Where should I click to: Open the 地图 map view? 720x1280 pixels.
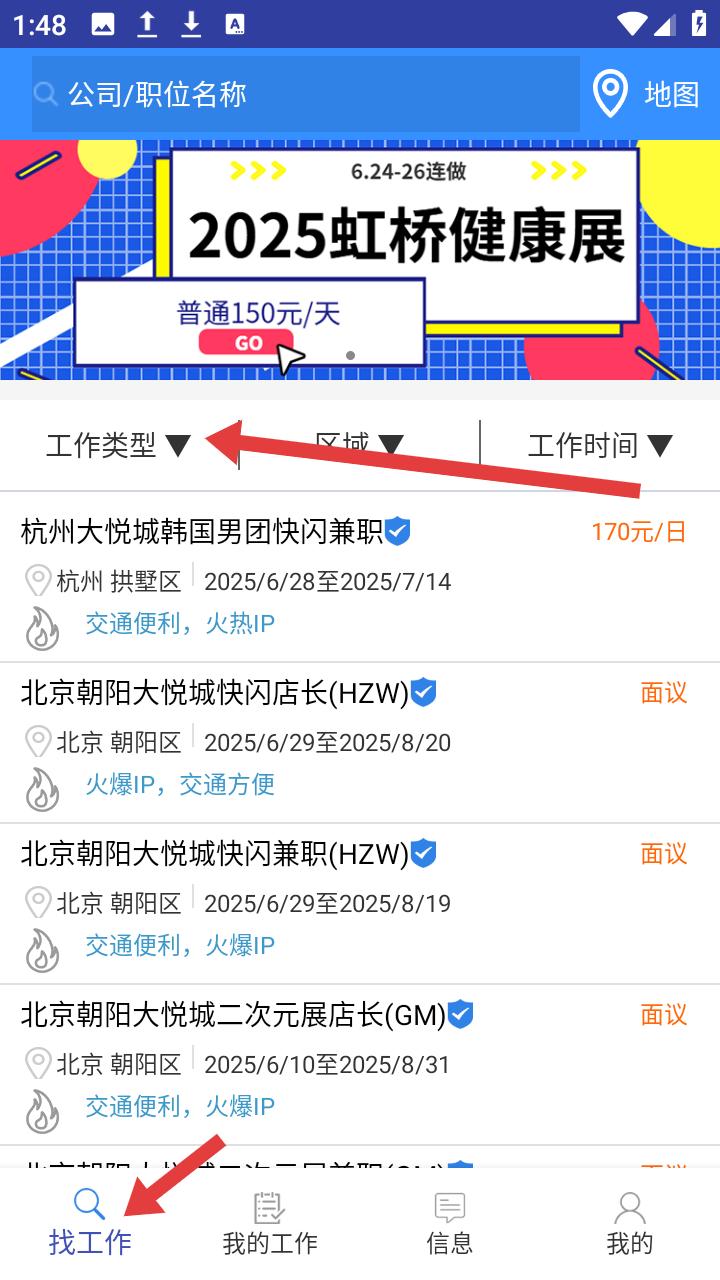(646, 94)
